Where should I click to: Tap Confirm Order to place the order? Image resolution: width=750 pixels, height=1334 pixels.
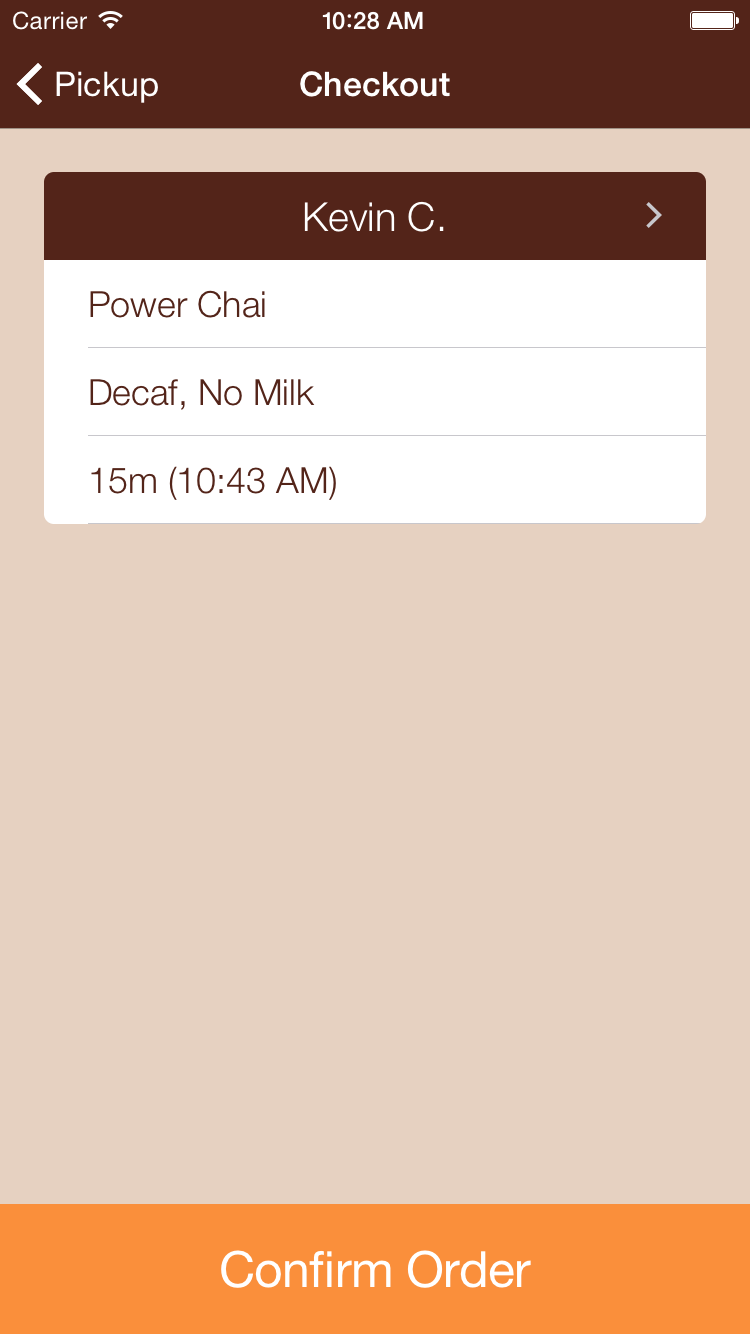[x=375, y=1268]
